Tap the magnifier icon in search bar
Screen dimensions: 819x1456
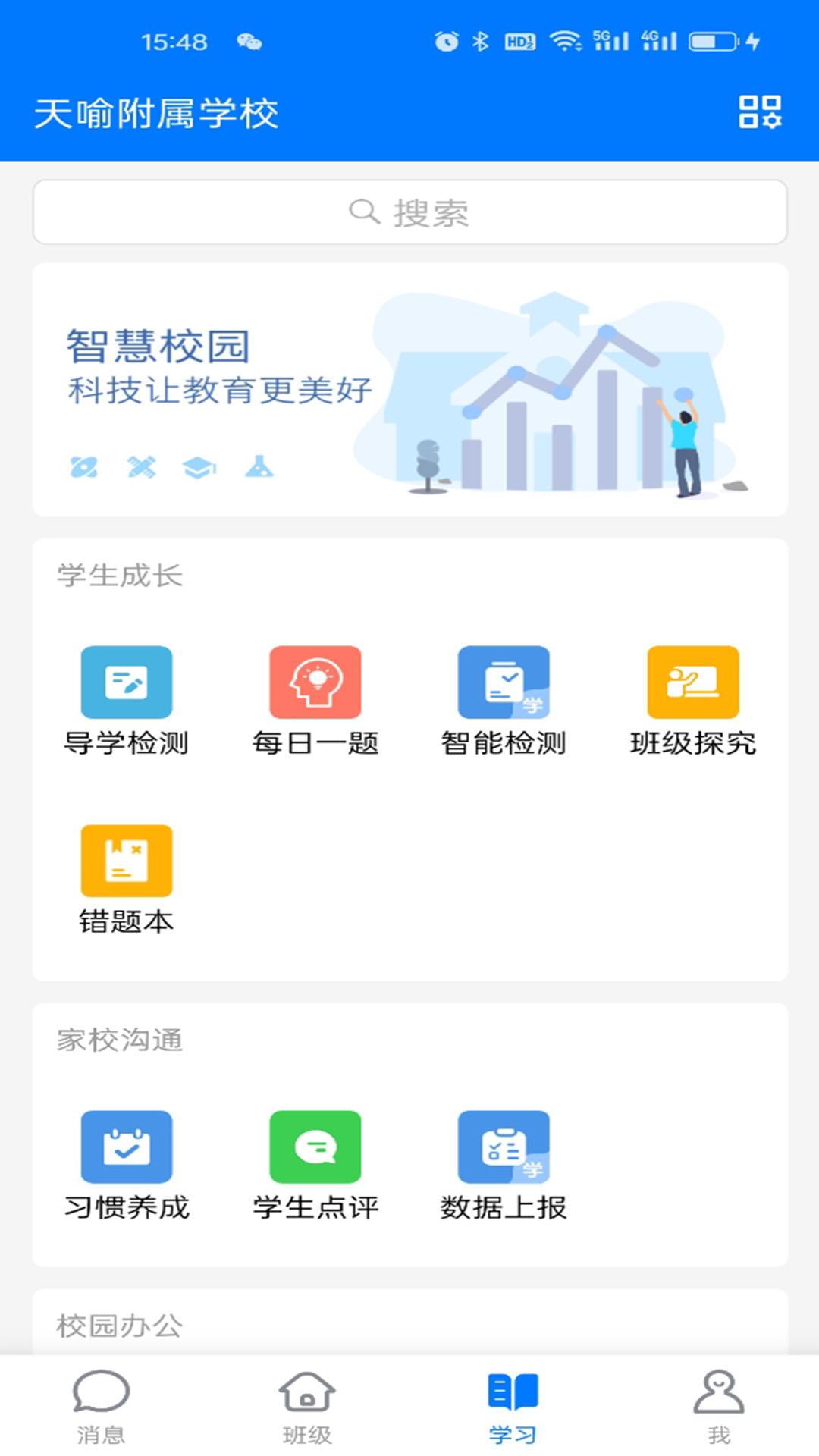363,212
